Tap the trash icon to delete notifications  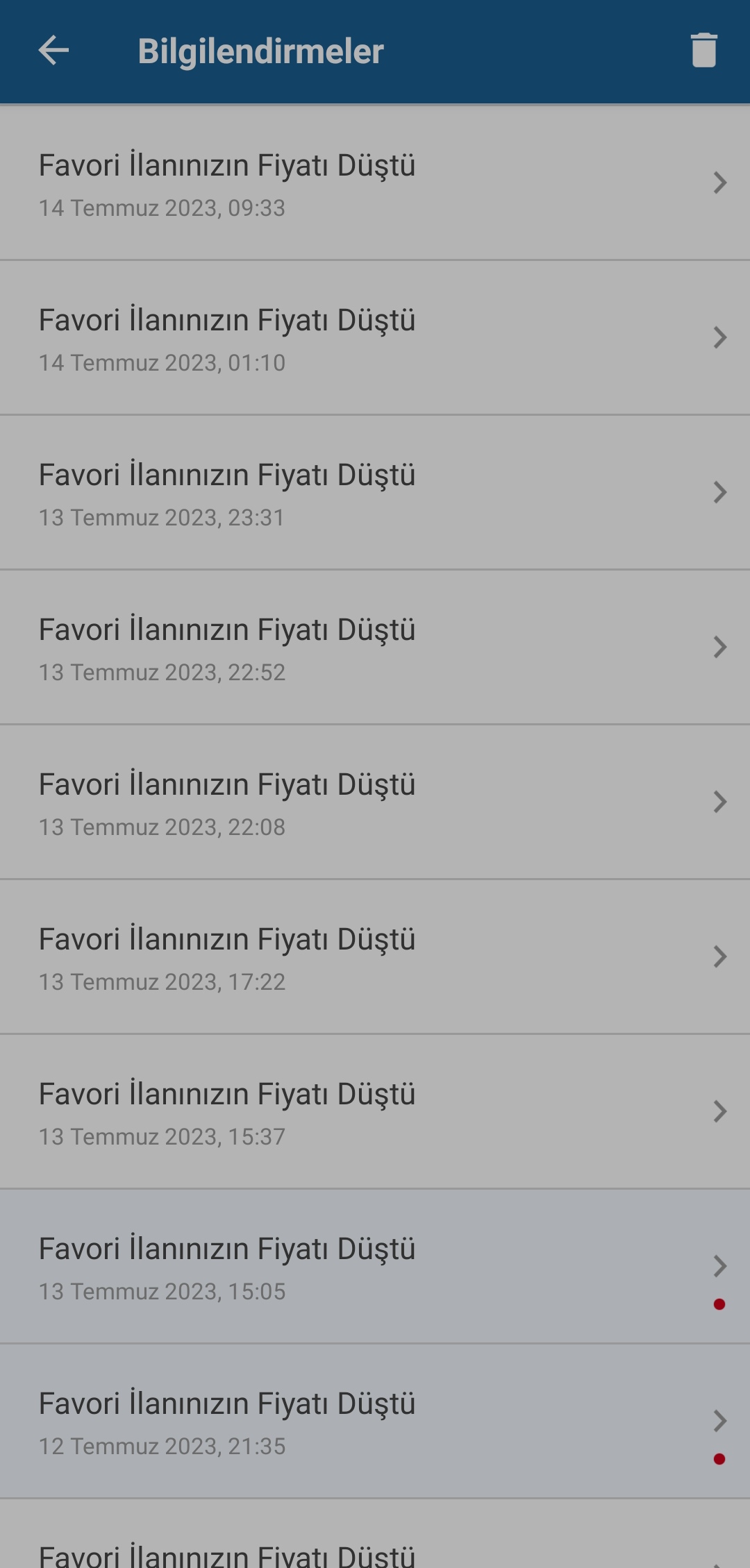click(703, 51)
